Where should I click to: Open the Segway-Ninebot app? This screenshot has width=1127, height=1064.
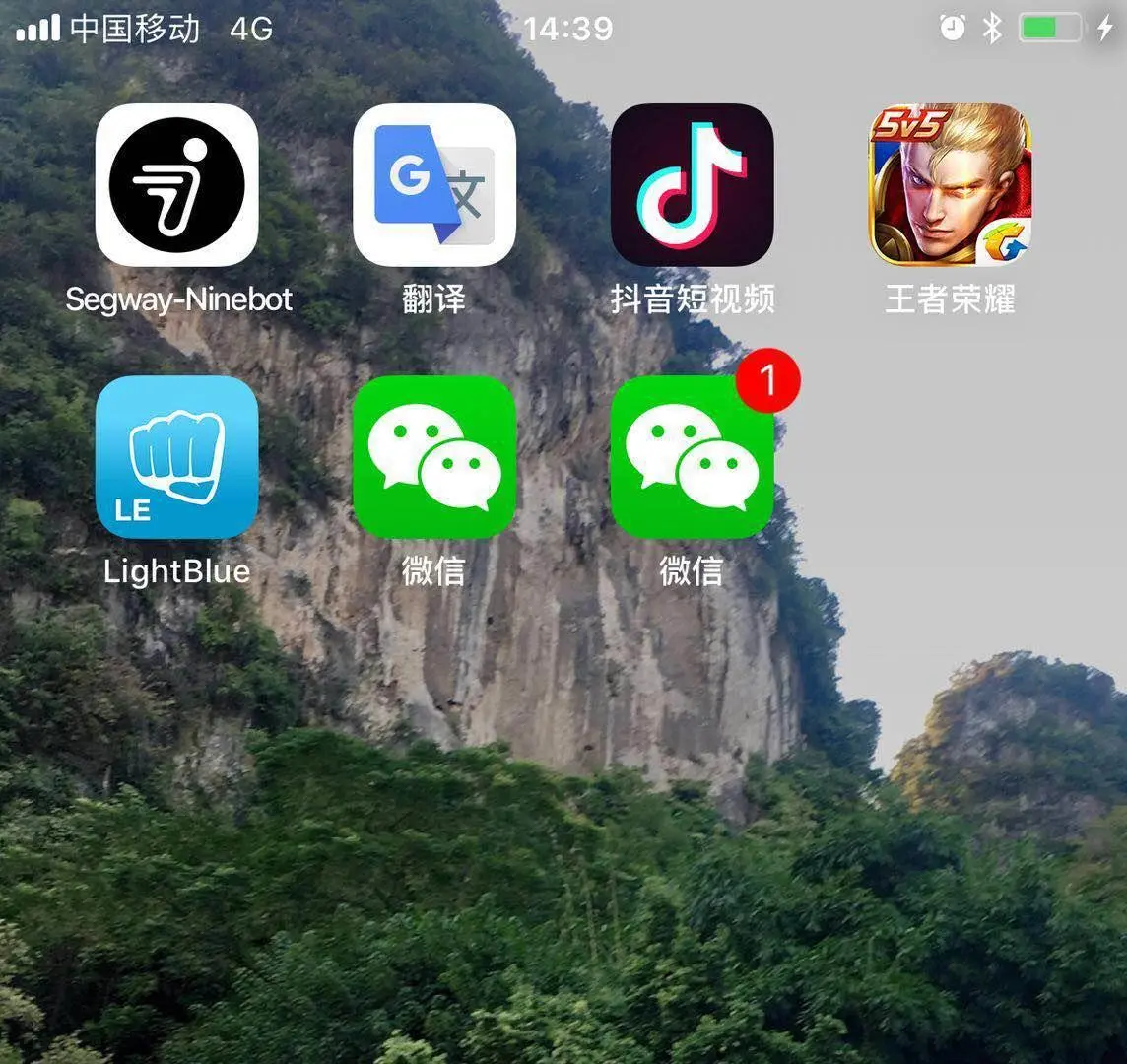point(176,185)
